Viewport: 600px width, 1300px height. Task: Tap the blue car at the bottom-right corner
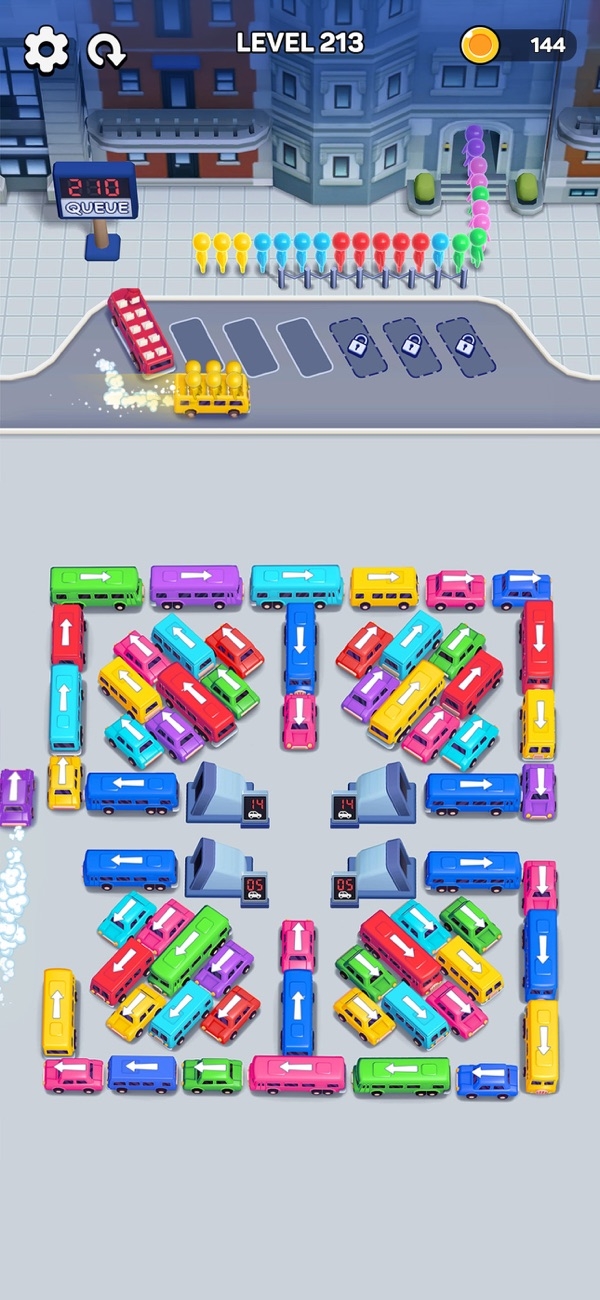[x=488, y=1078]
